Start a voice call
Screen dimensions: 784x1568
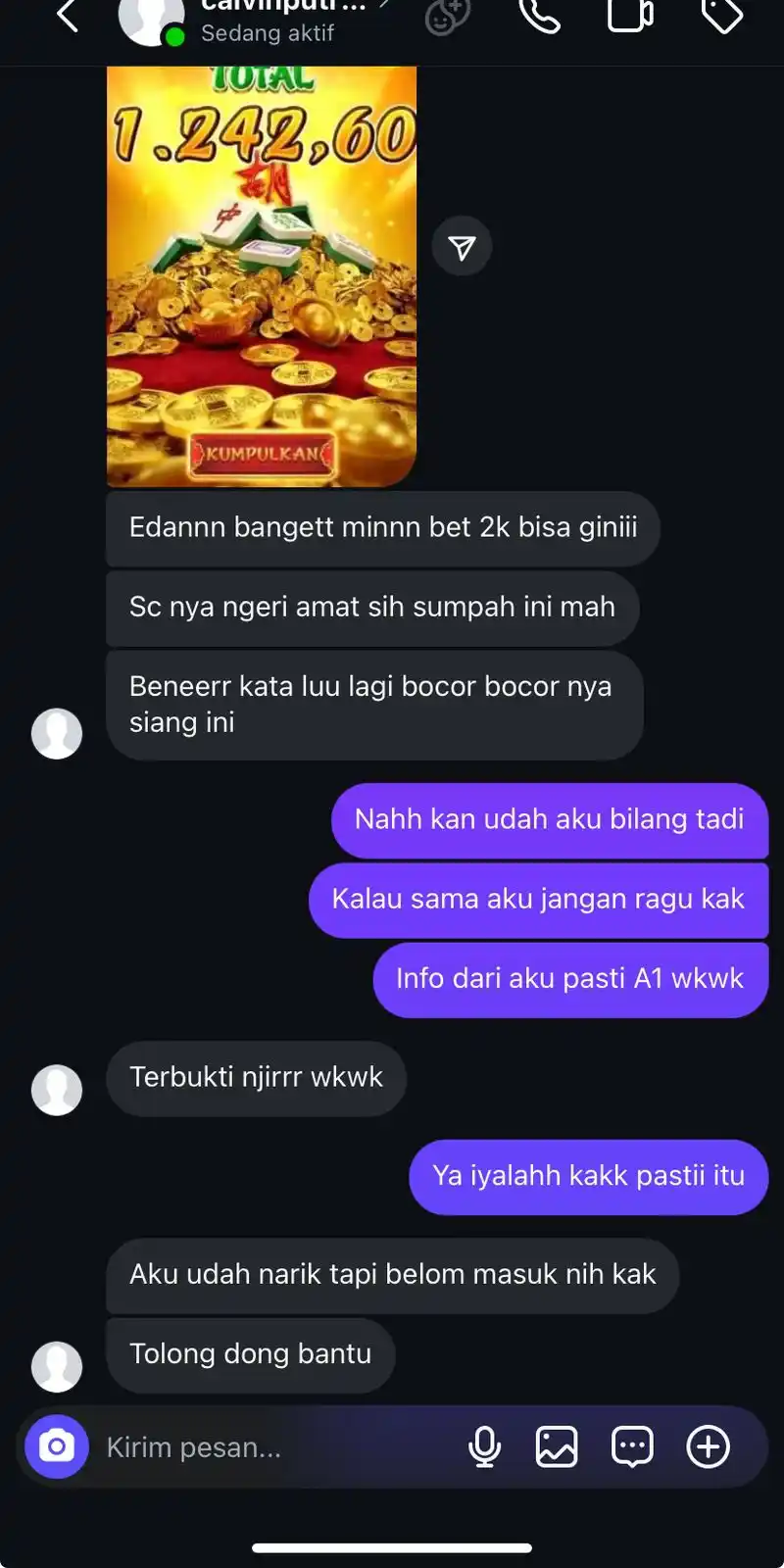point(539,16)
